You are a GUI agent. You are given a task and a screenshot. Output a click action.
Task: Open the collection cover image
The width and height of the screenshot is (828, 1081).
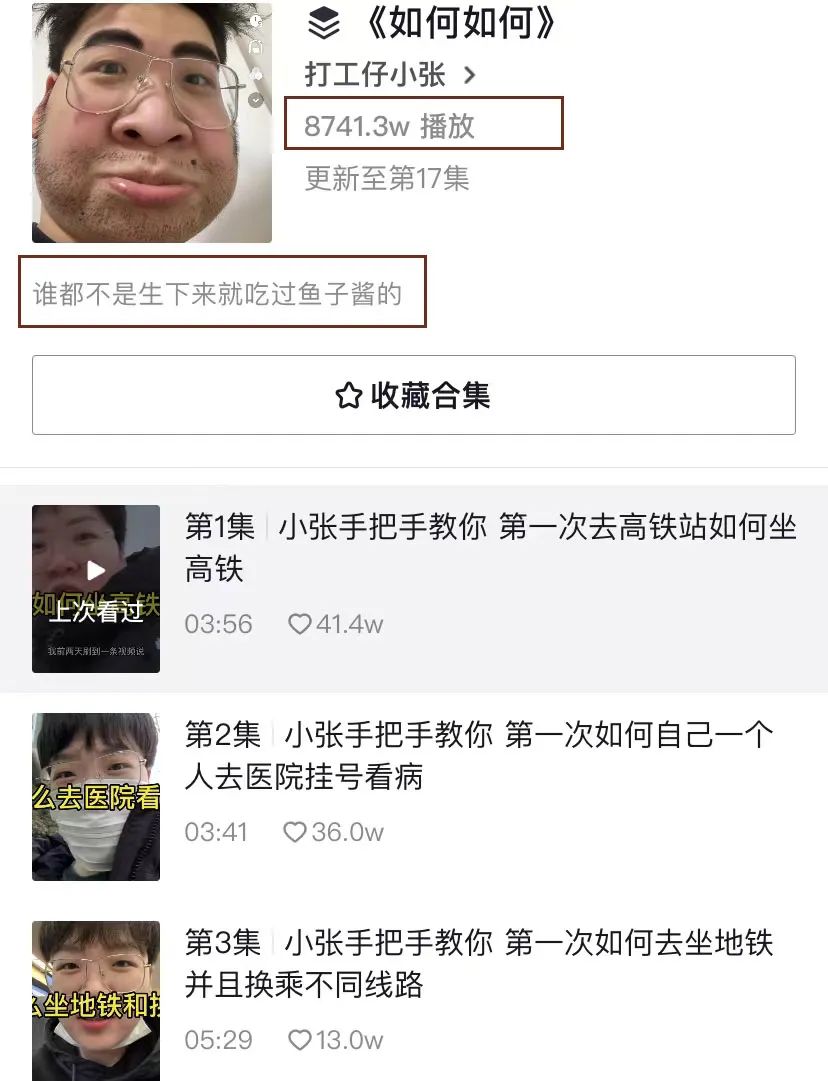pos(152,122)
